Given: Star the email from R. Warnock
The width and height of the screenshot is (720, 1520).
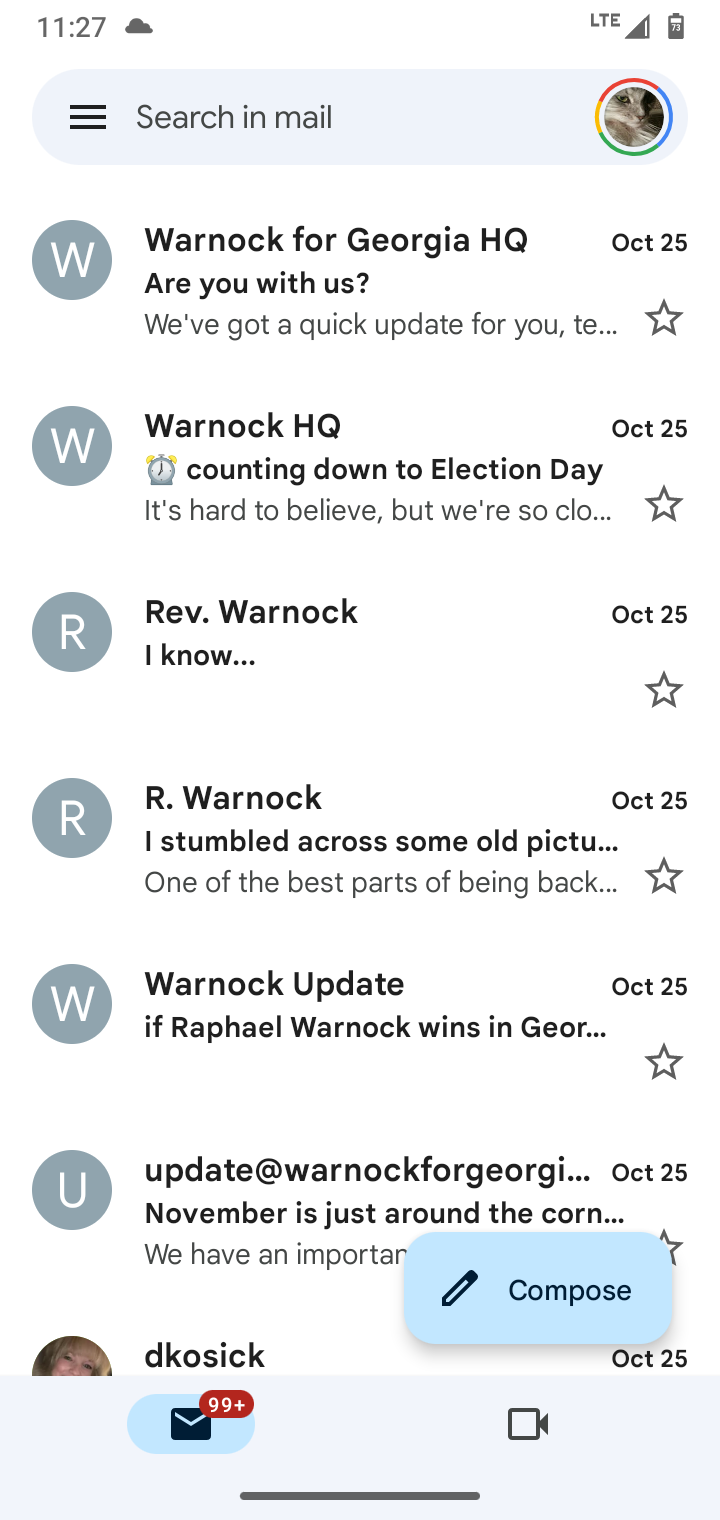Looking at the screenshot, I should click(x=664, y=877).
